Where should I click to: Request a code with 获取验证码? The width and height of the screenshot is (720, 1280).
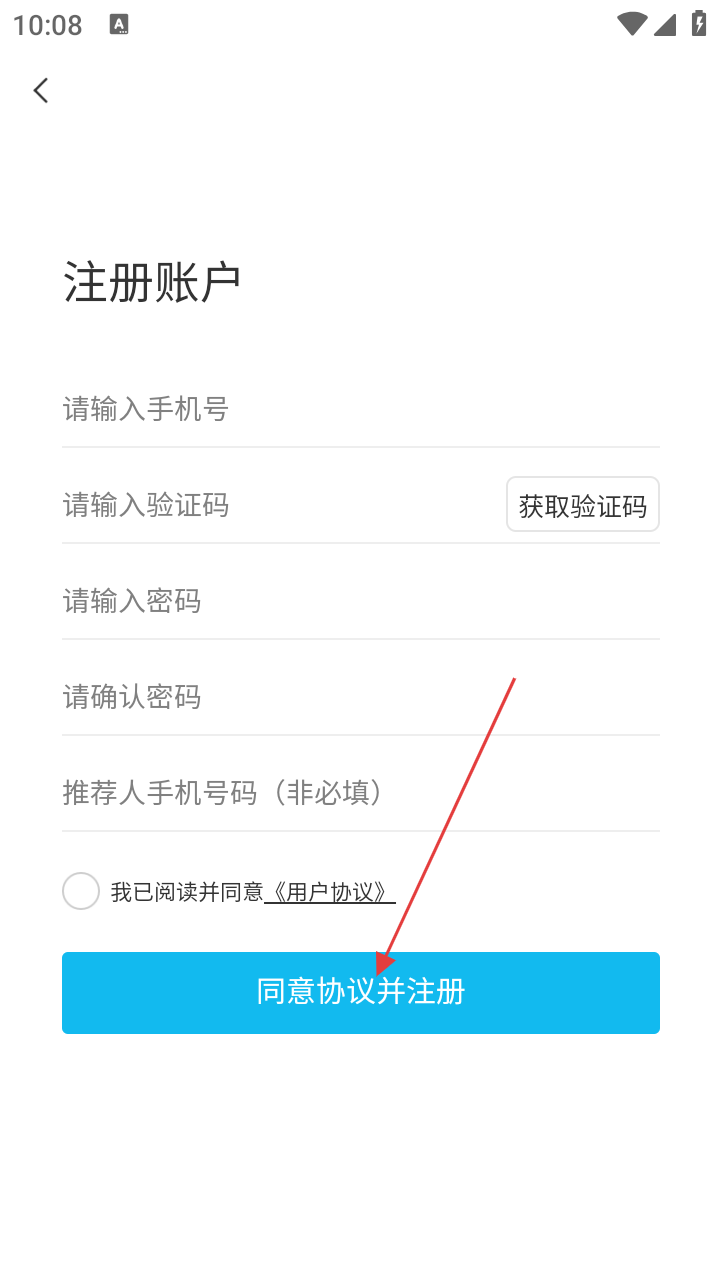[x=582, y=505]
